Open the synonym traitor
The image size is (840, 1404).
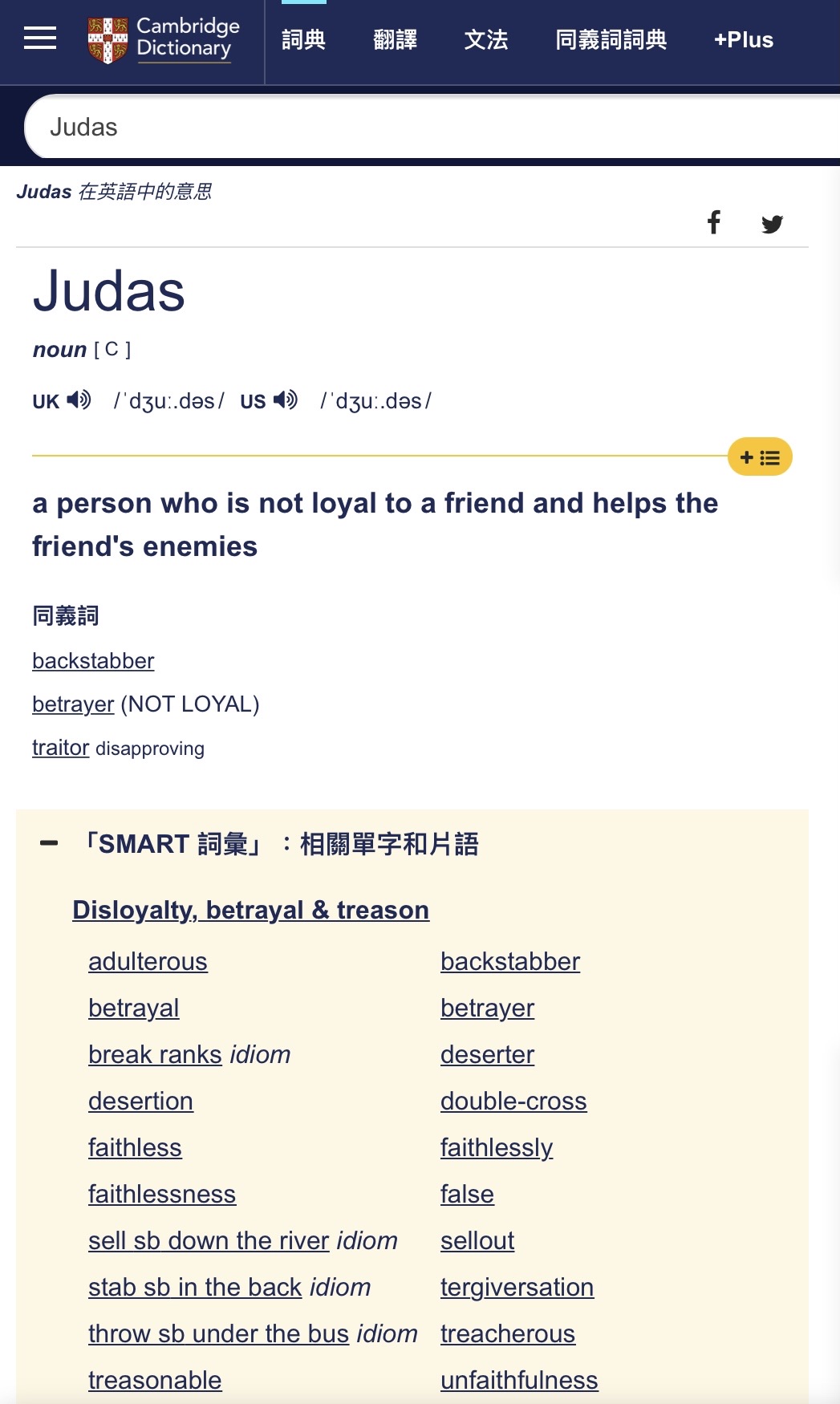point(60,747)
